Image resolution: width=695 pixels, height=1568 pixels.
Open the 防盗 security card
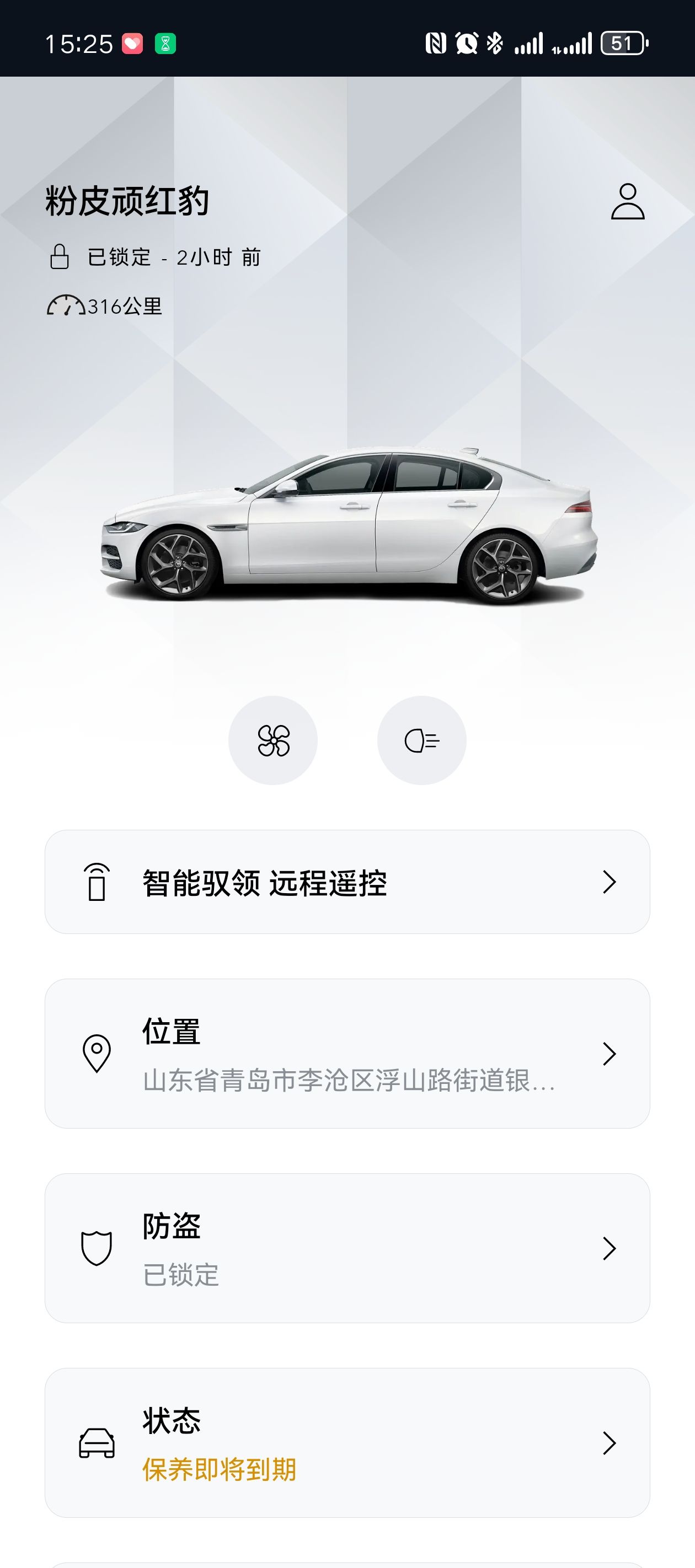click(347, 1248)
